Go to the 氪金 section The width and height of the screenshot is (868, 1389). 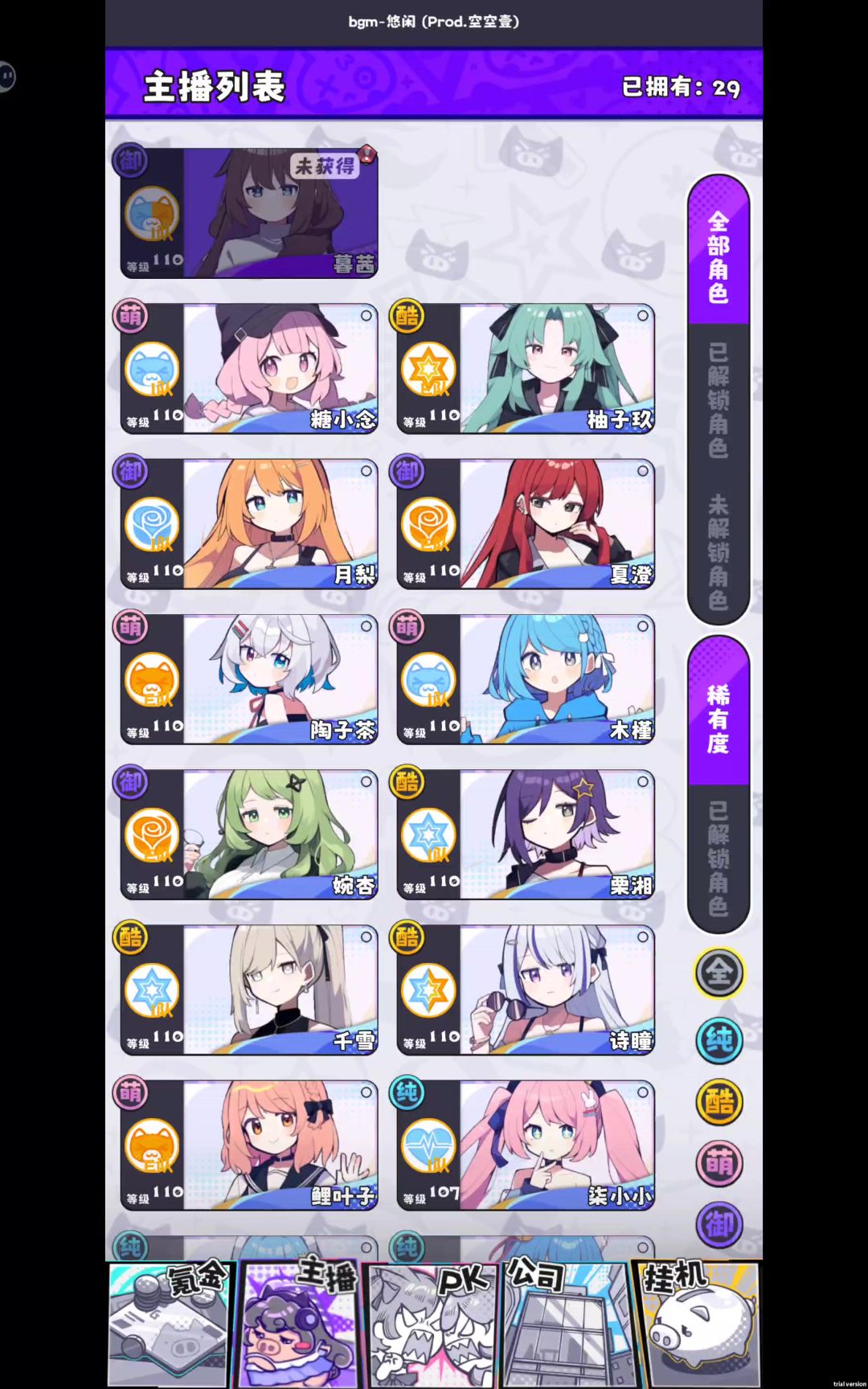point(170,1324)
